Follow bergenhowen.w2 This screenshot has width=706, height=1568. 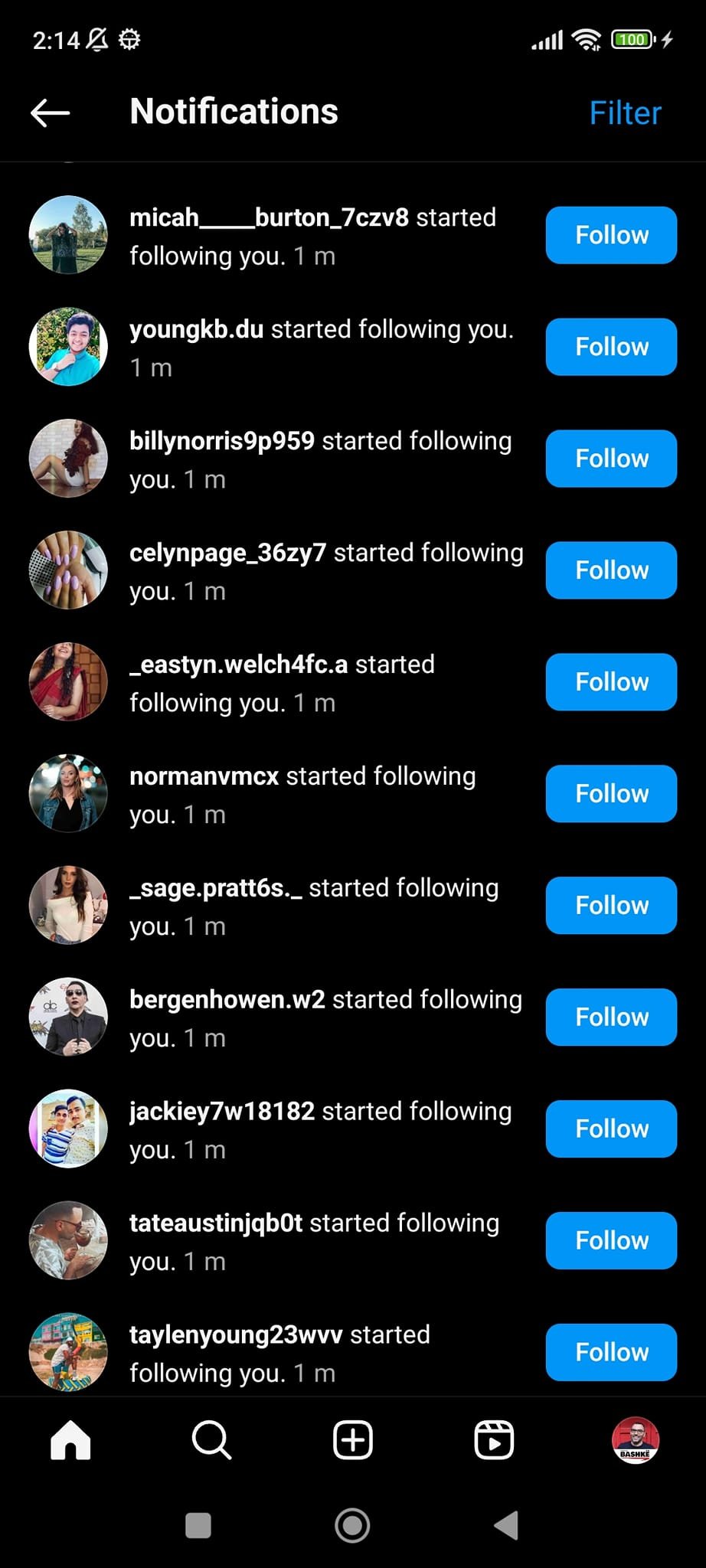point(610,1018)
